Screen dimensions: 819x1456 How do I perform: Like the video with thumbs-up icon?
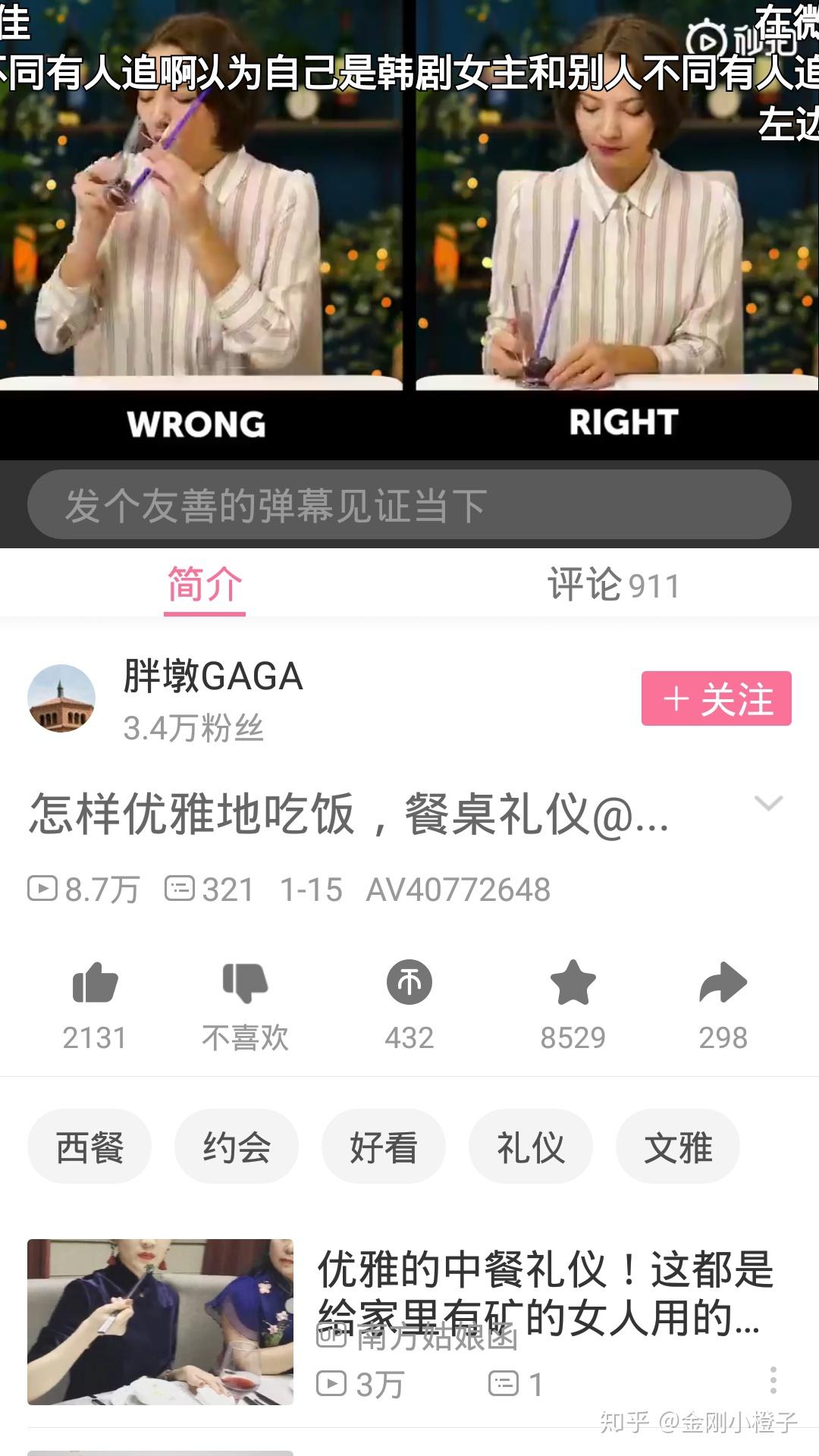tap(95, 983)
